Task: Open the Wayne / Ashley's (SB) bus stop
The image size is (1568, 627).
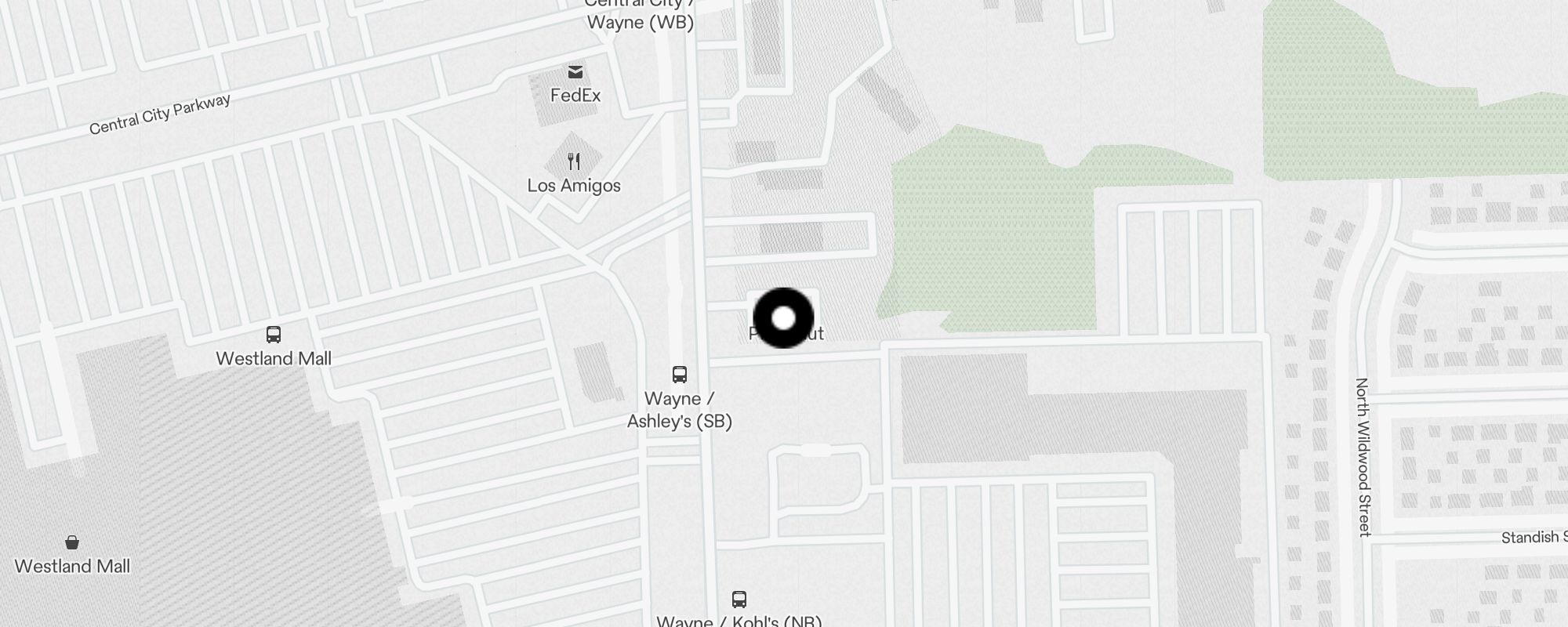Action: [x=680, y=375]
